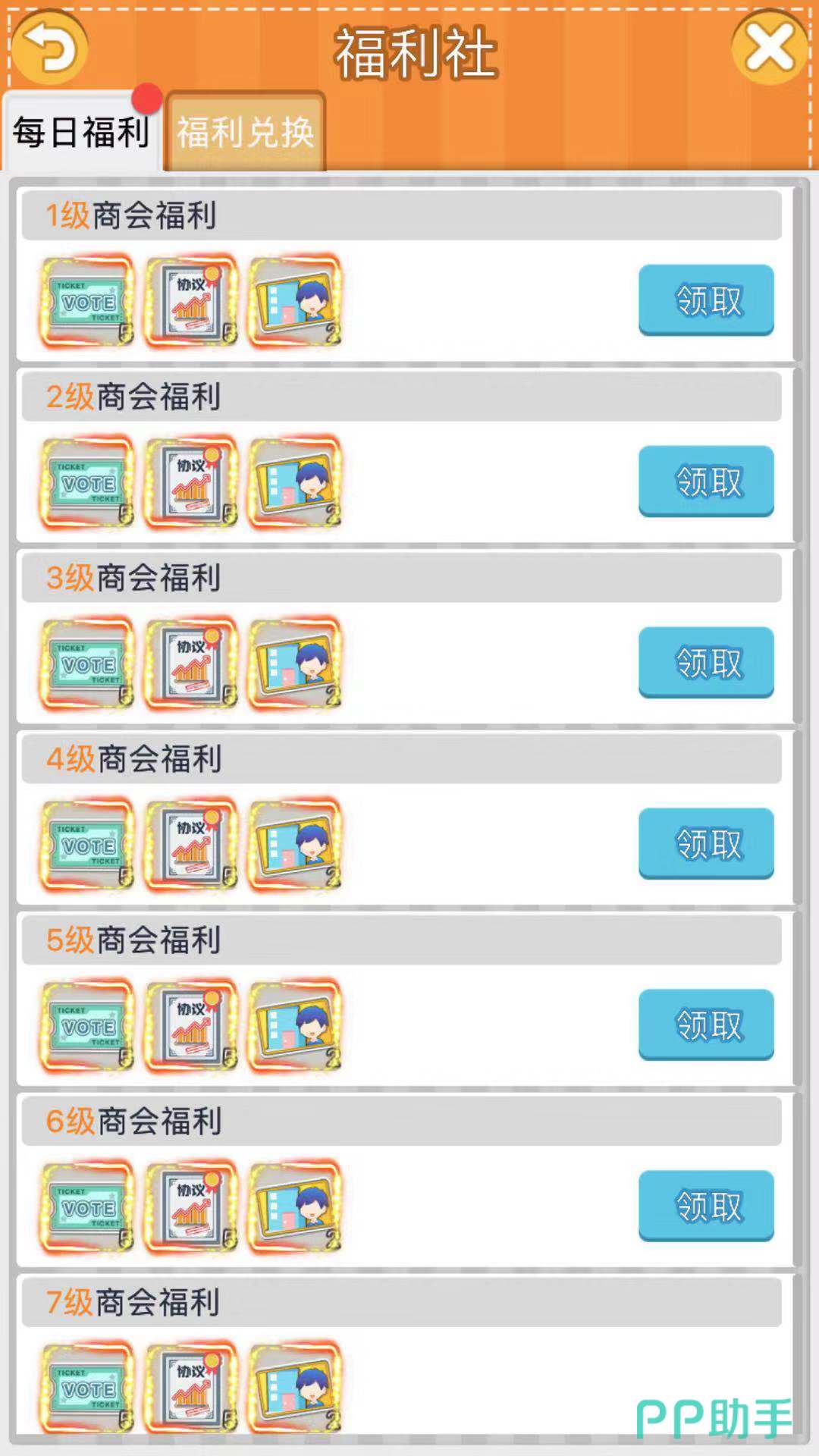Go back with the orange return arrow
The image size is (819, 1456).
coord(49,48)
